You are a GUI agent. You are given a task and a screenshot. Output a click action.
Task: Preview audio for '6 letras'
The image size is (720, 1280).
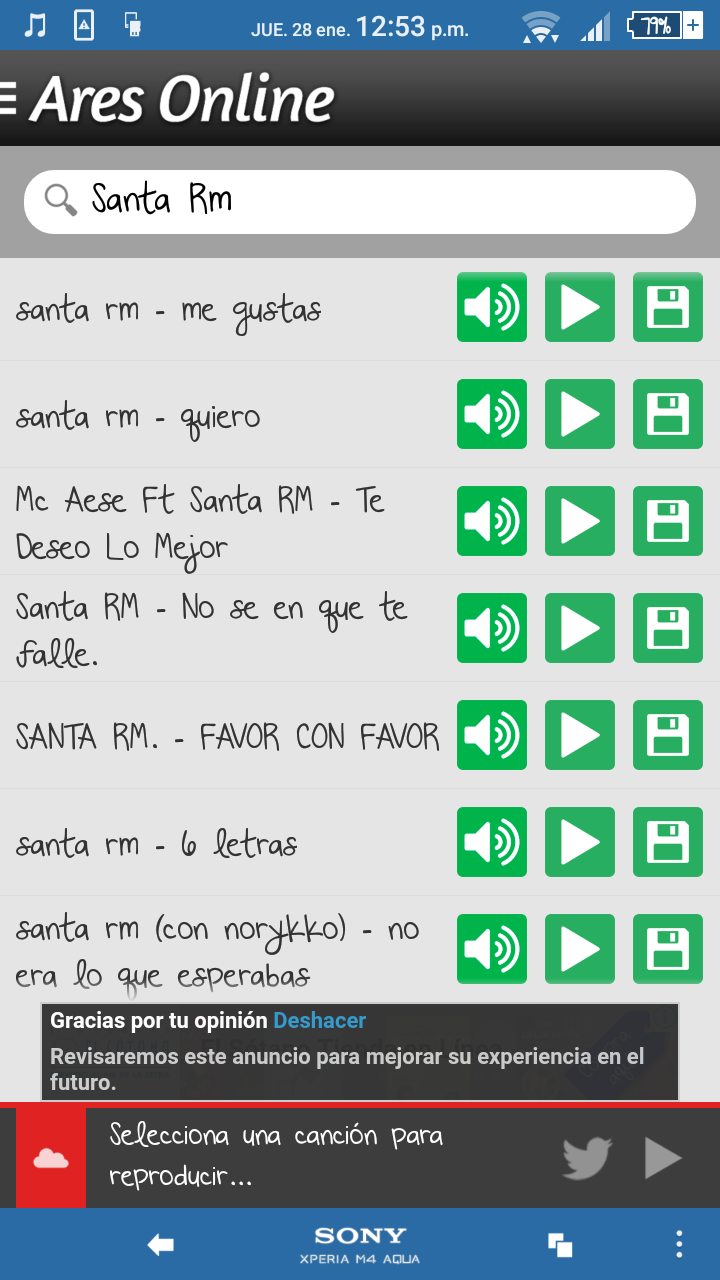point(492,842)
